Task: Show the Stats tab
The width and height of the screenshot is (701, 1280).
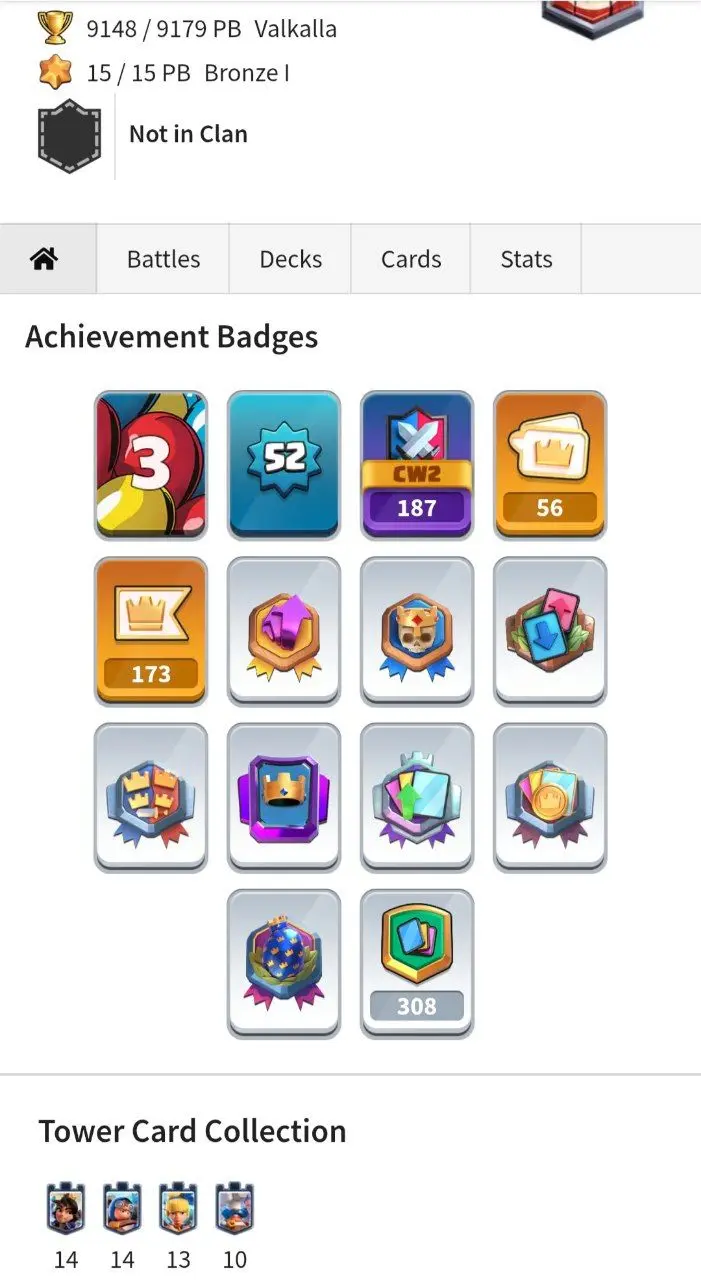Action: tap(526, 259)
